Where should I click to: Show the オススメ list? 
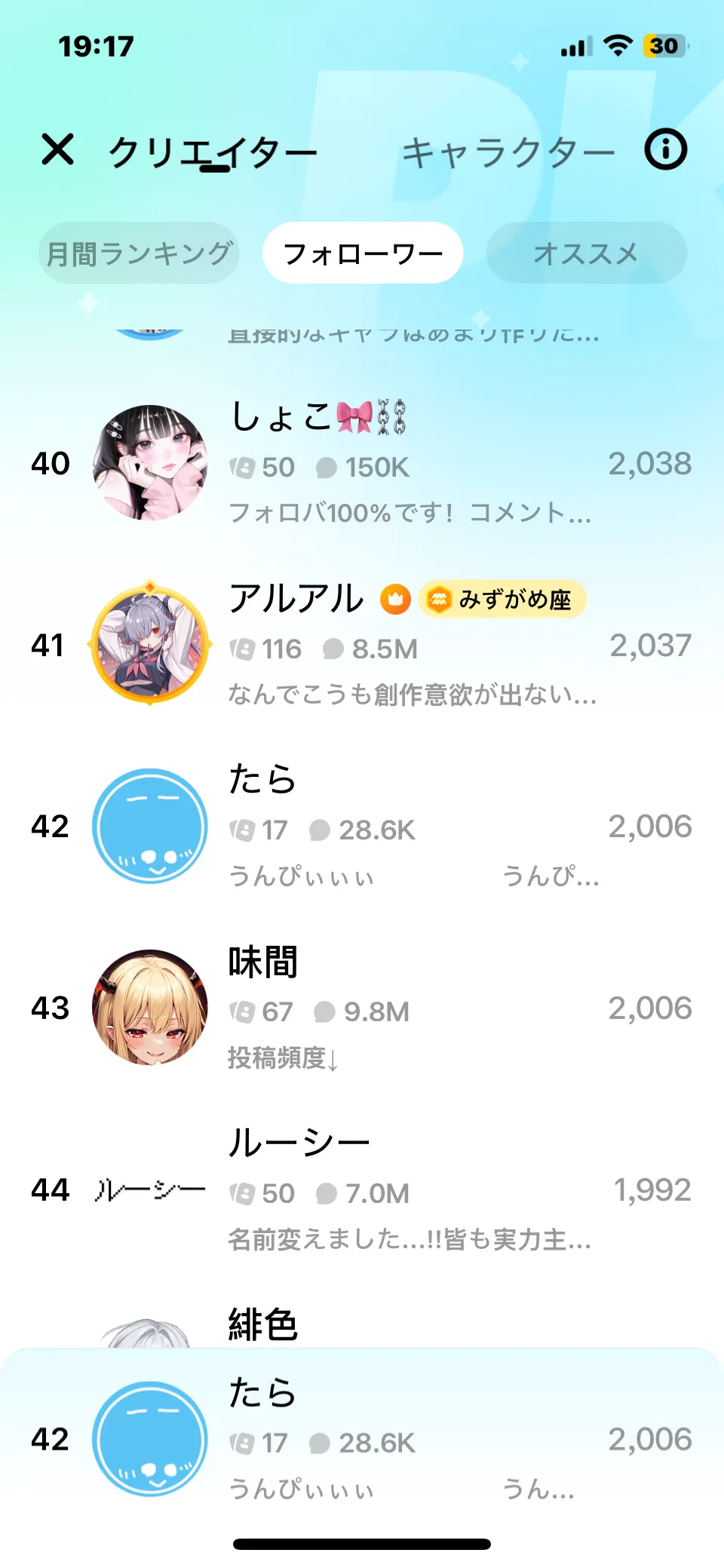click(x=586, y=253)
